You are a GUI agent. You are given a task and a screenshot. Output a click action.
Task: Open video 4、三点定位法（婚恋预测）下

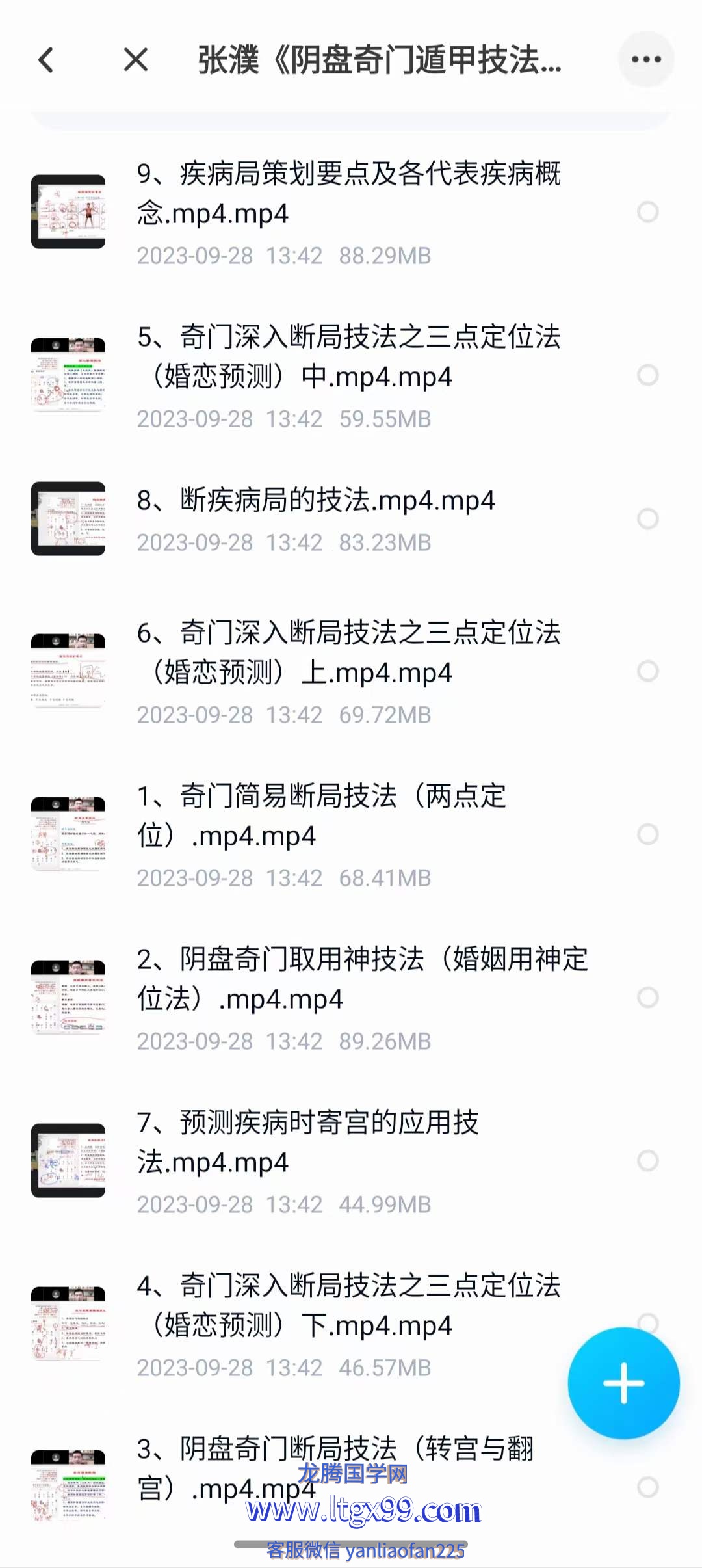(x=348, y=1305)
